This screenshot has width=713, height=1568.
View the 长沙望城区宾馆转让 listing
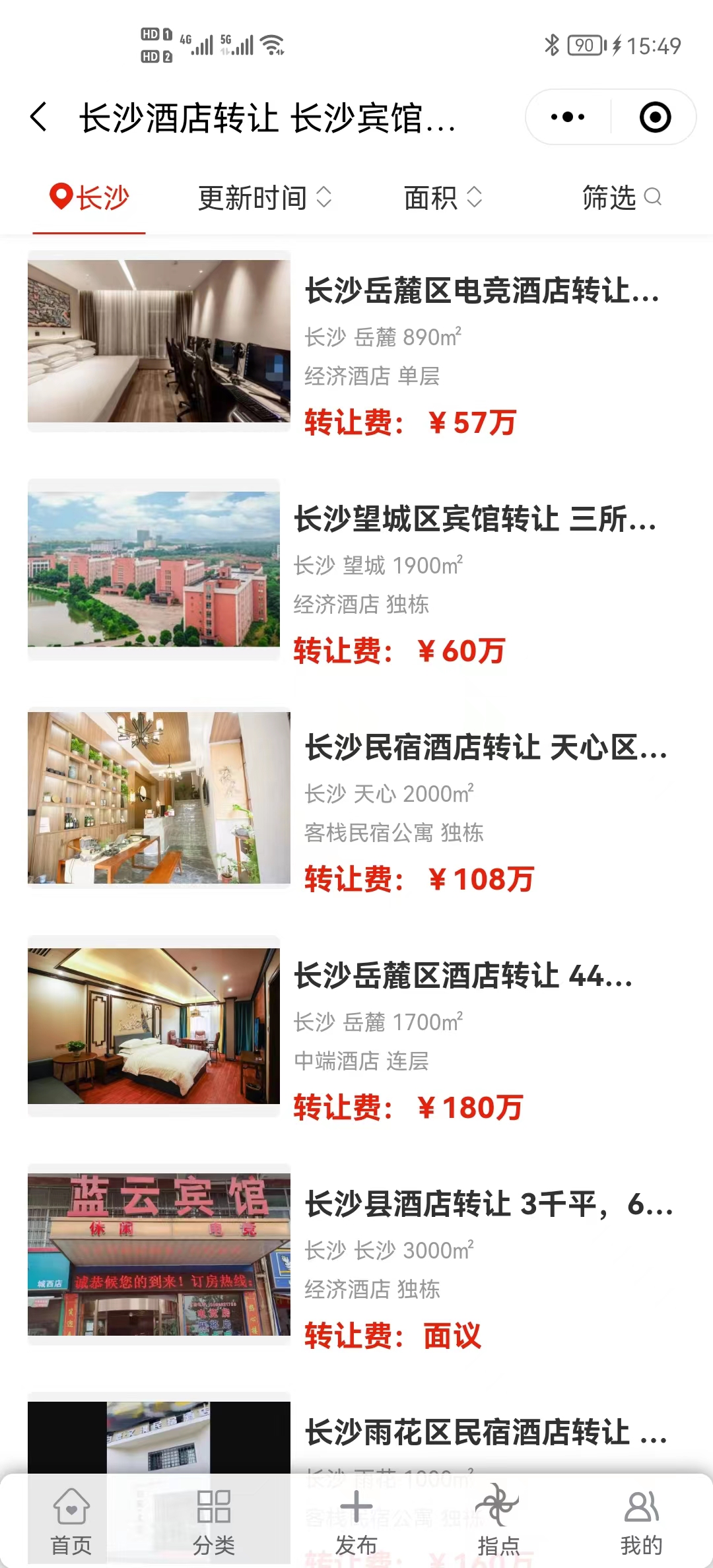click(475, 519)
